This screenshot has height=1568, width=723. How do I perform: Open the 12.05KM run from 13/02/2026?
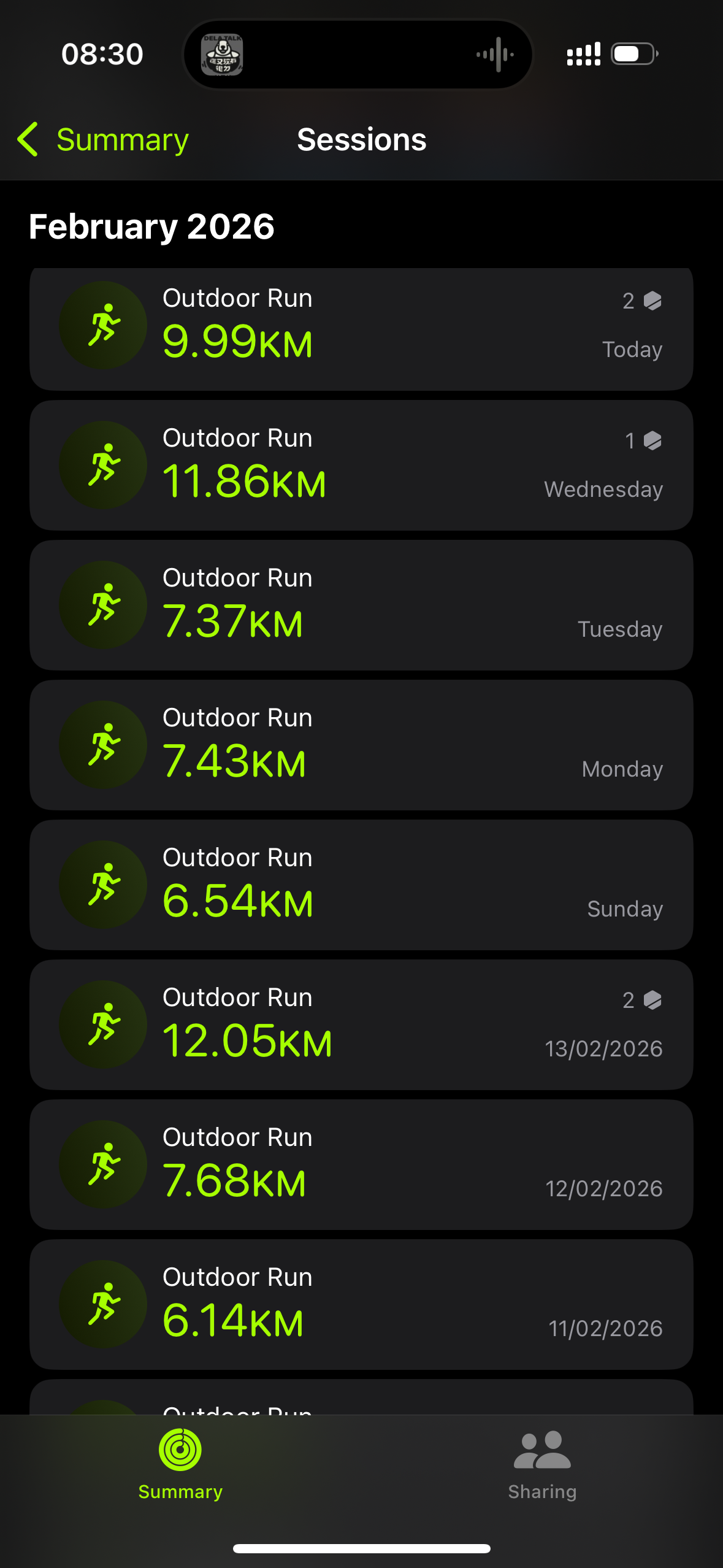point(361,1025)
